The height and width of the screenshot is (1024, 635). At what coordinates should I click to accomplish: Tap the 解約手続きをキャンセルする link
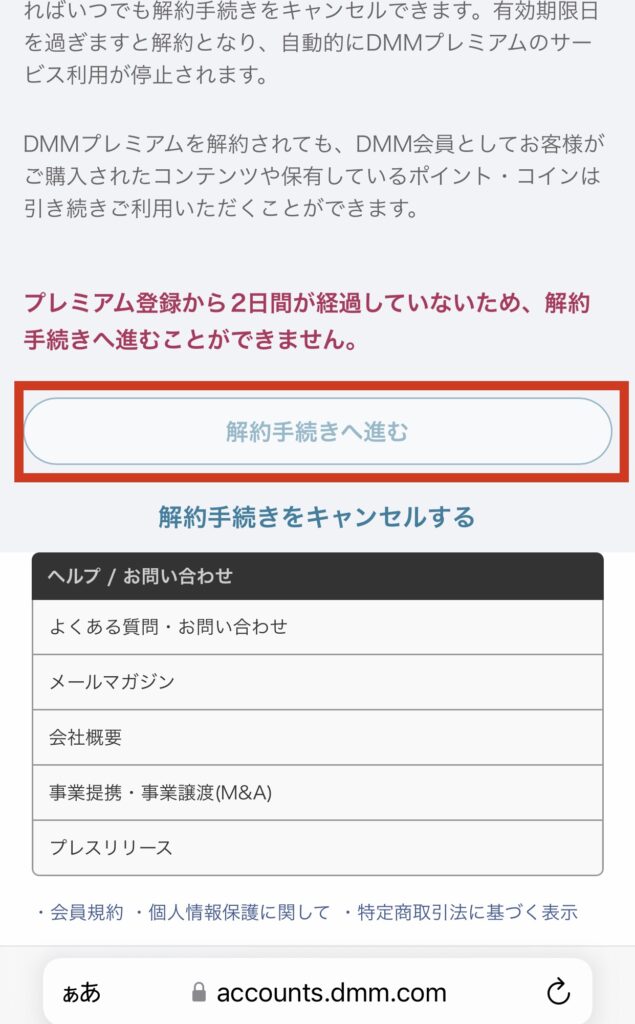coord(317,517)
